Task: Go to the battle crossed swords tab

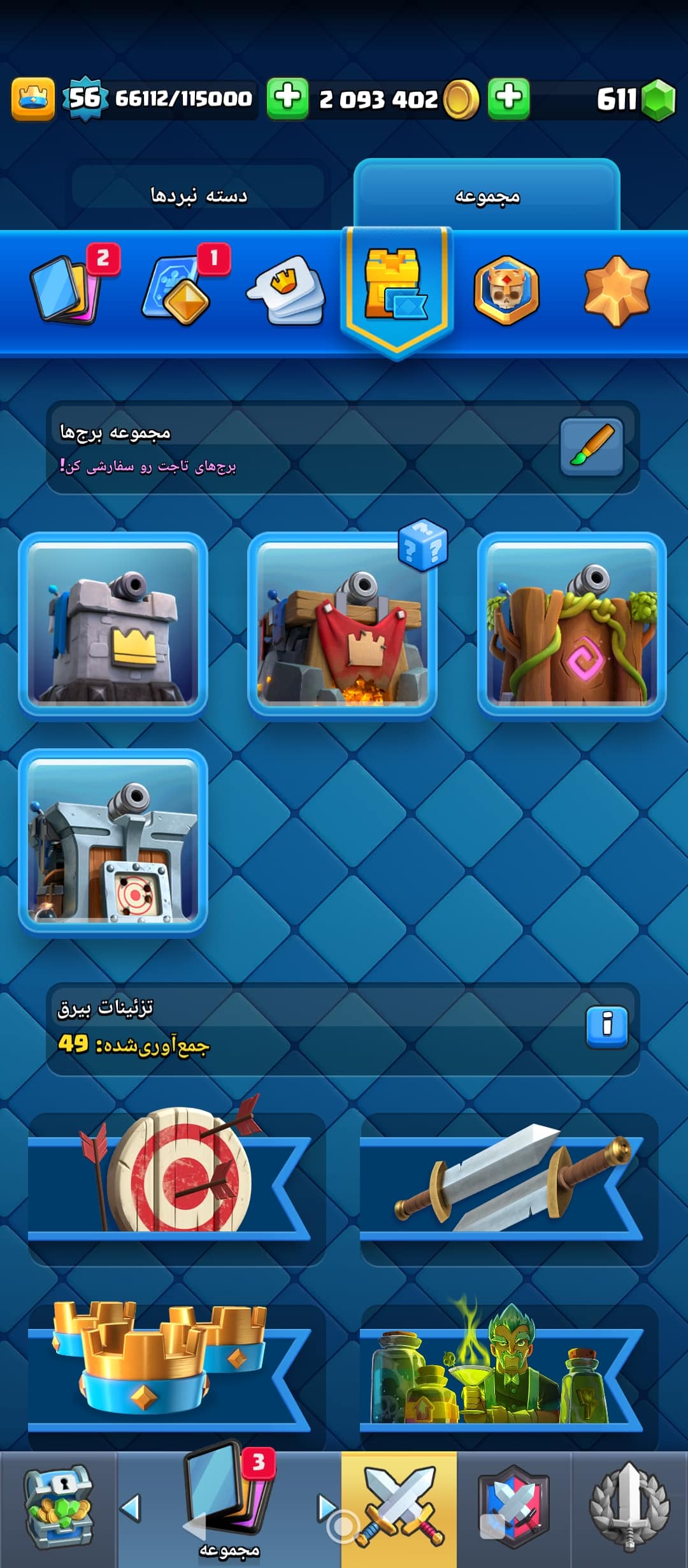Action: (x=399, y=1509)
